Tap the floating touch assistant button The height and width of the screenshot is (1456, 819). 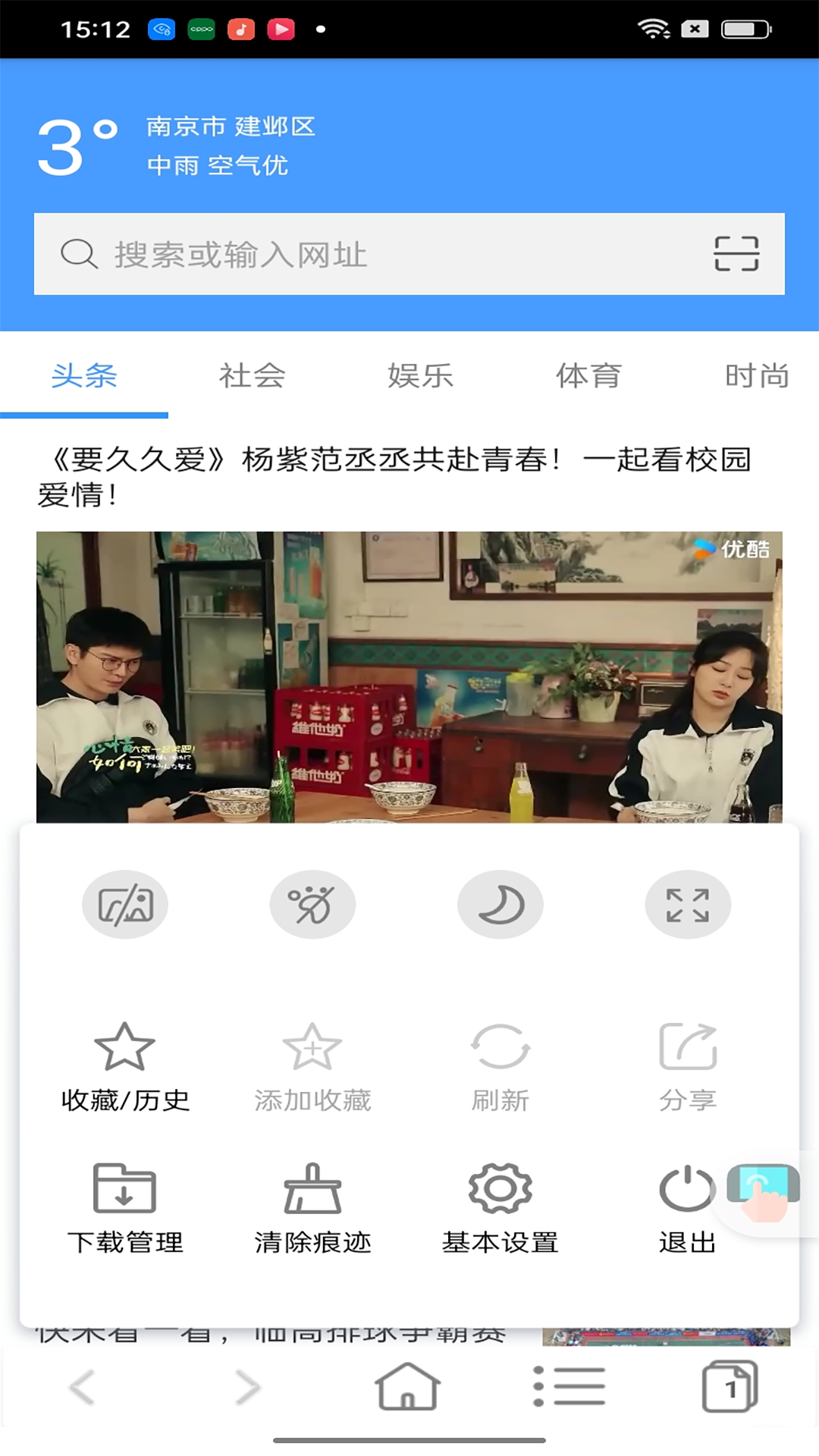point(764,1188)
